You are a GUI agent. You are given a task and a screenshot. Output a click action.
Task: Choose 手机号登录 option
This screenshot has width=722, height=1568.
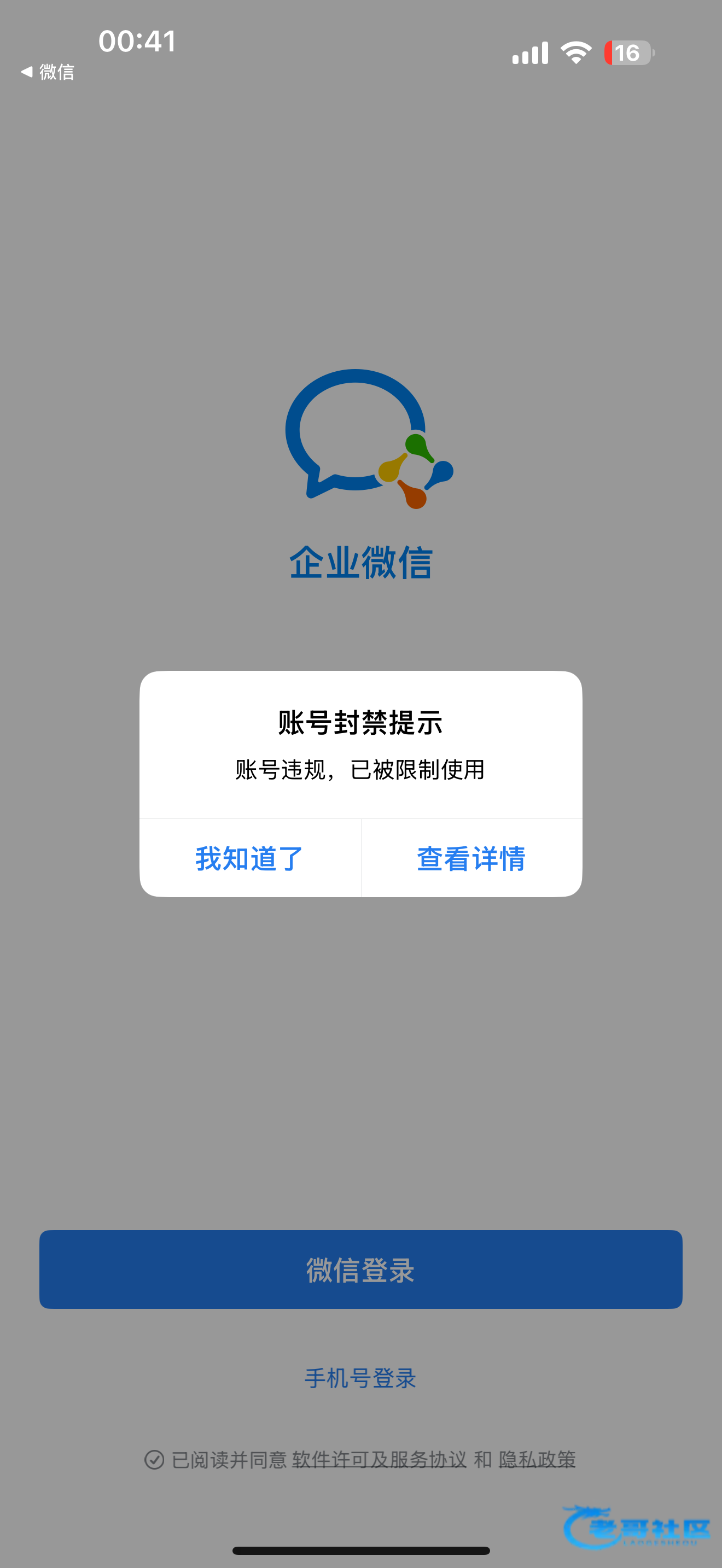[360, 1378]
